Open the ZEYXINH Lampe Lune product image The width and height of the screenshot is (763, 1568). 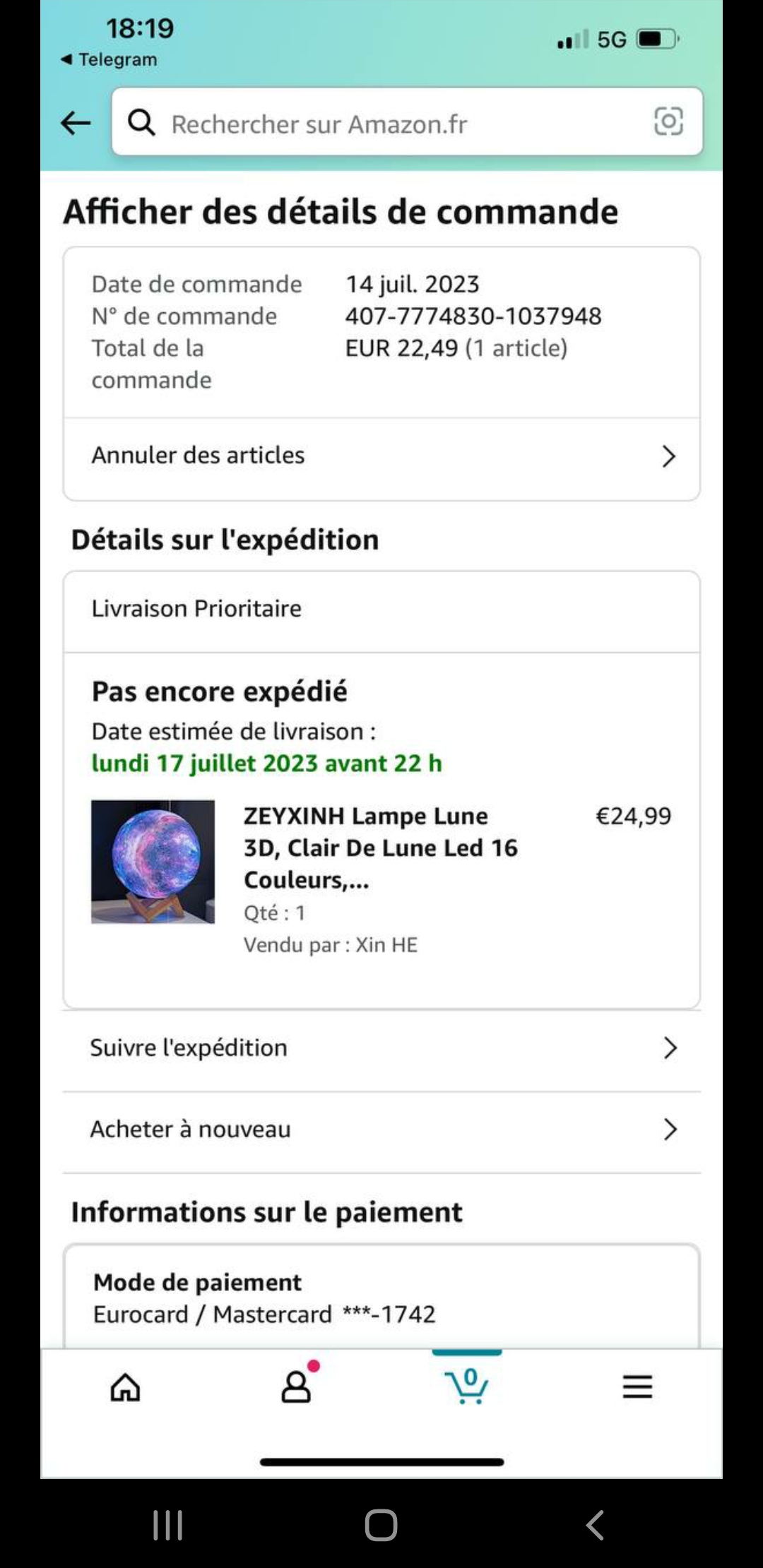tap(153, 862)
